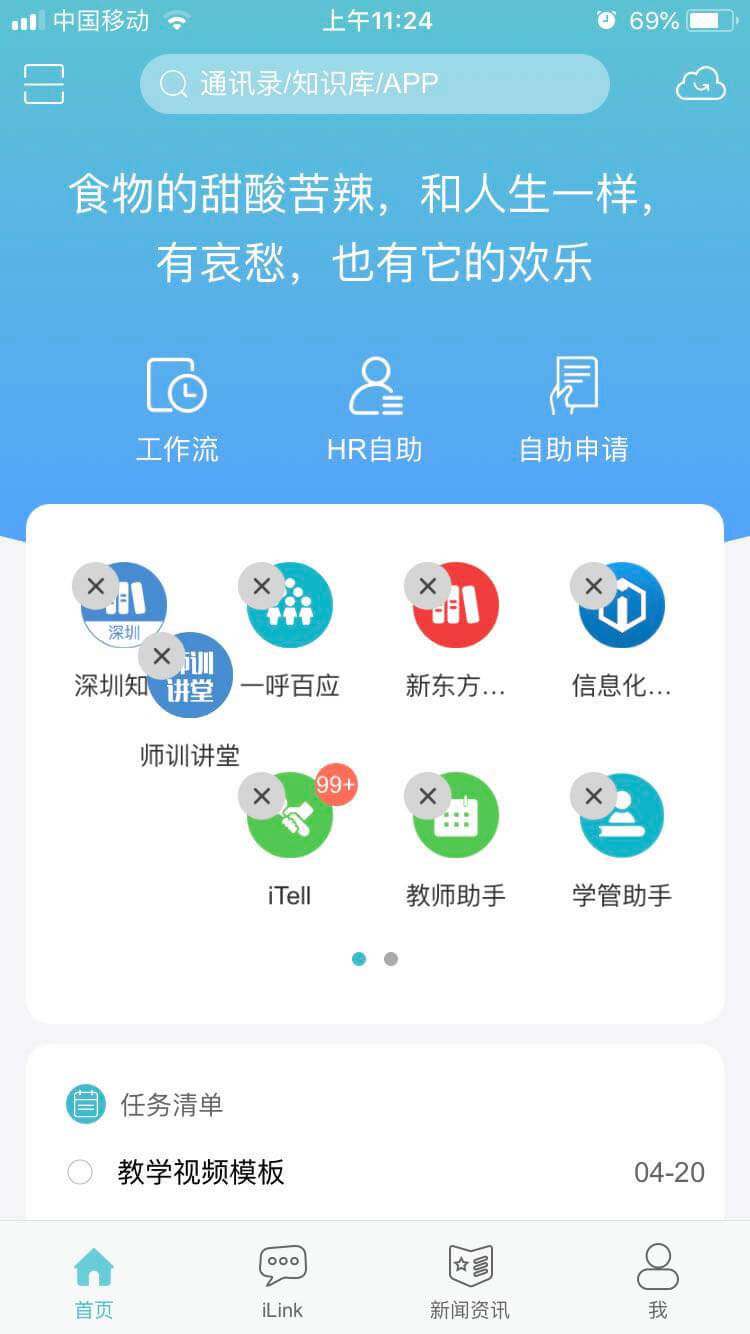Remove the 新东方 app from the grid
This screenshot has height=1334, width=750.
(428, 586)
